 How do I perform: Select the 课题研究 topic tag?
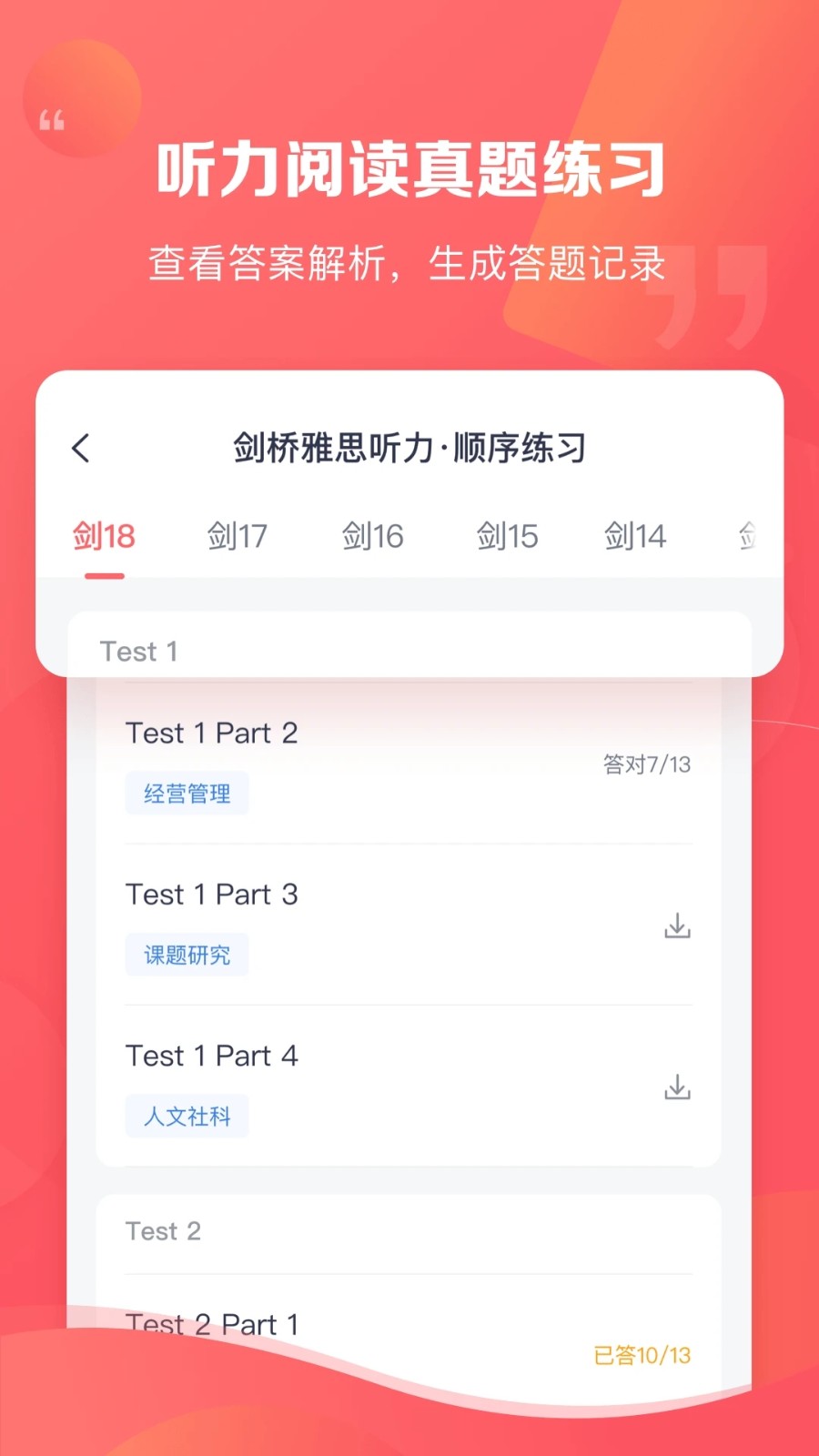(x=186, y=955)
